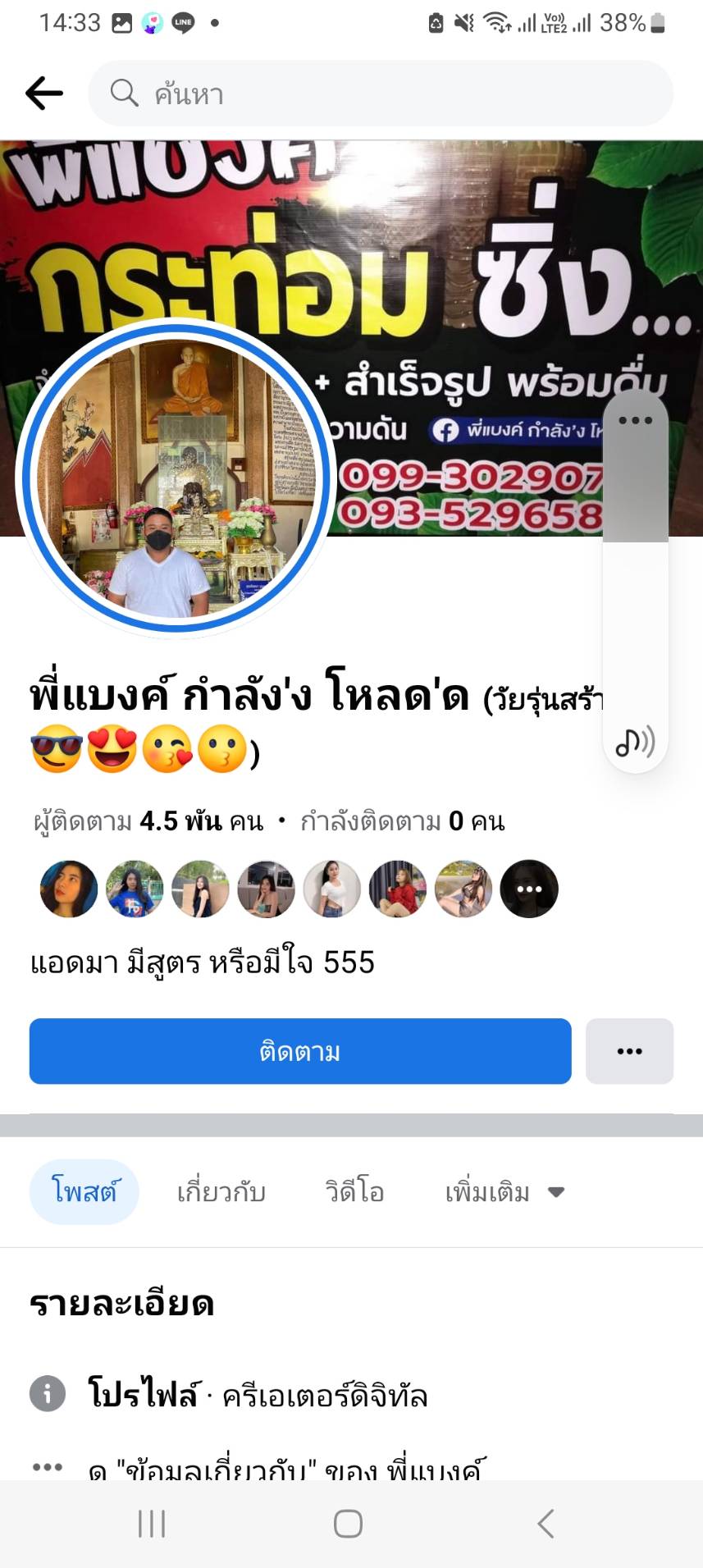The width and height of the screenshot is (703, 1568).
Task: Switch to the เกี่ยวกับ tab
Action: tap(221, 1191)
